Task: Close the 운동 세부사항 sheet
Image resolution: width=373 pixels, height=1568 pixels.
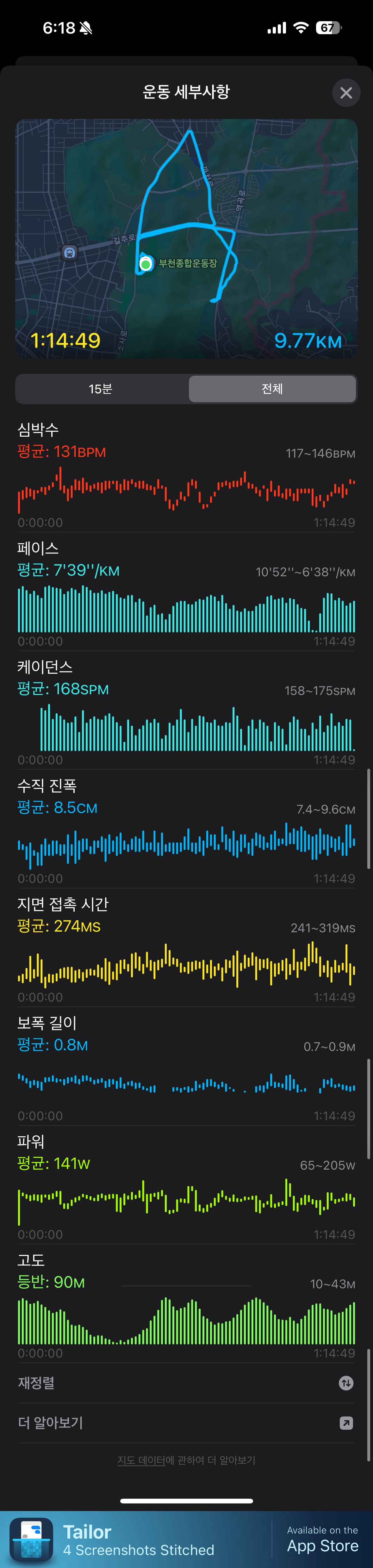Action: pyautogui.click(x=345, y=92)
